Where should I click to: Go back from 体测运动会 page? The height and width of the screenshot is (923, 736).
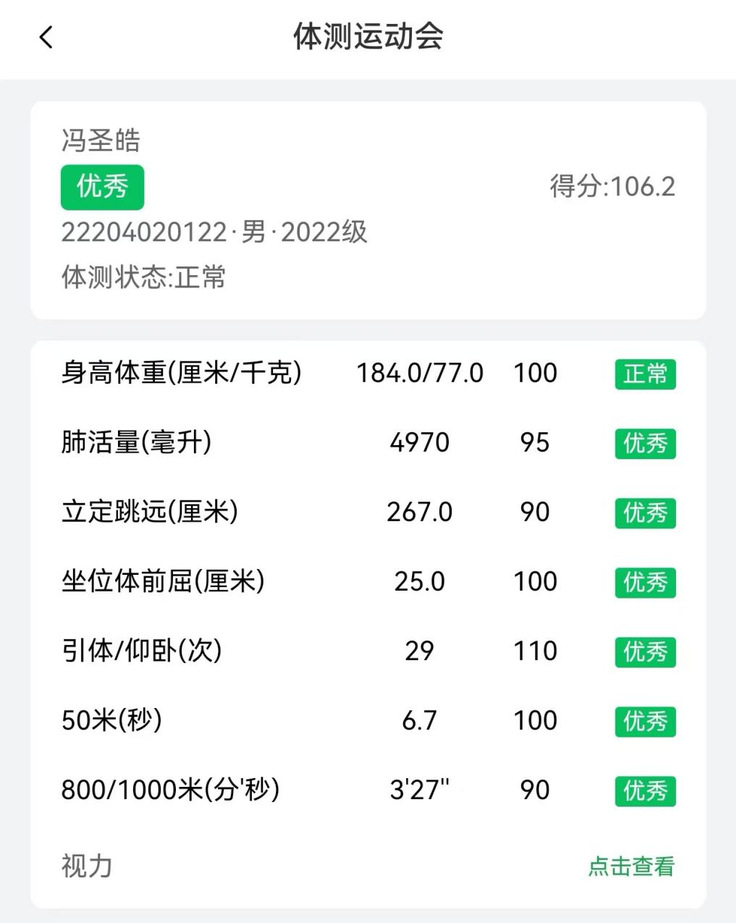pyautogui.click(x=46, y=38)
